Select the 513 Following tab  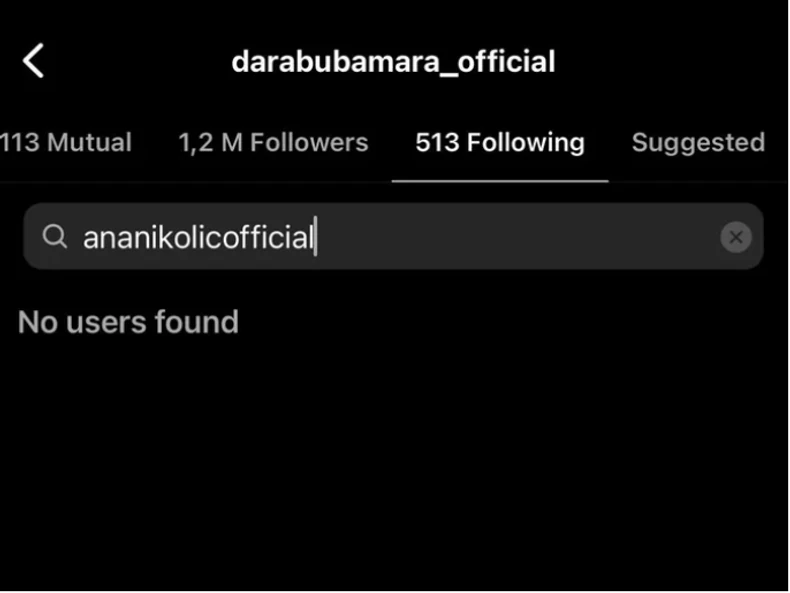coord(499,143)
